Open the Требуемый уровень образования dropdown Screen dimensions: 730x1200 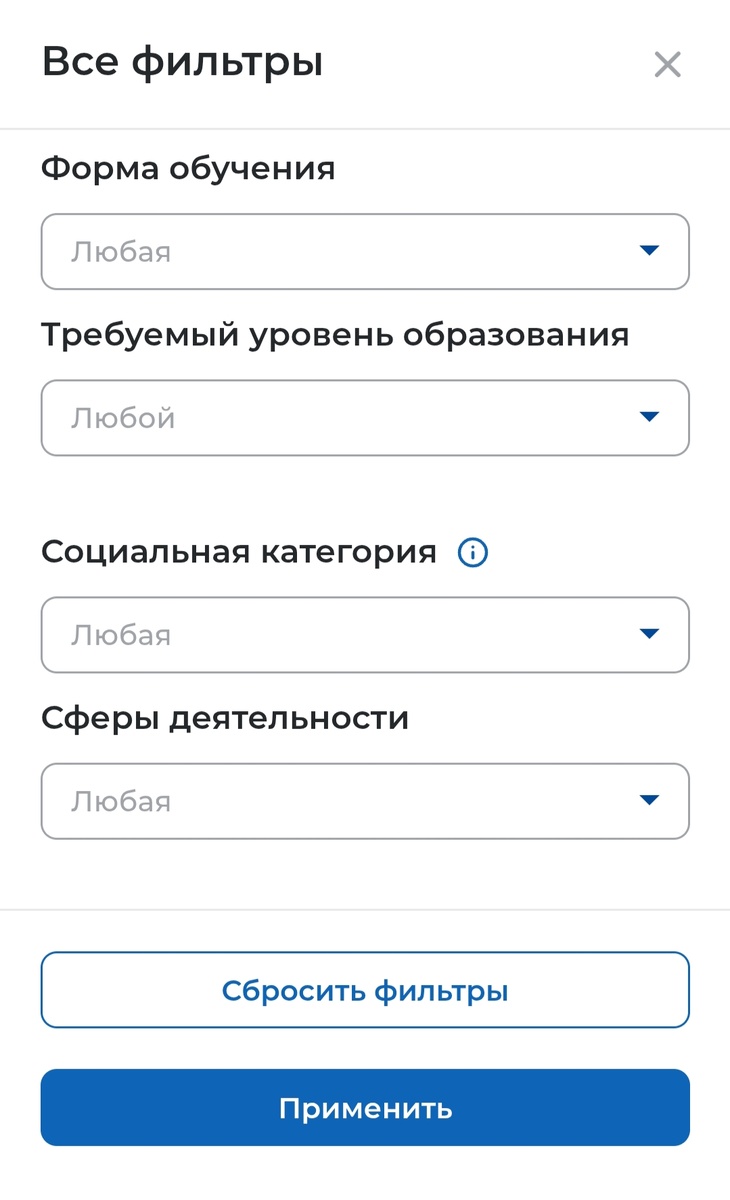(365, 417)
